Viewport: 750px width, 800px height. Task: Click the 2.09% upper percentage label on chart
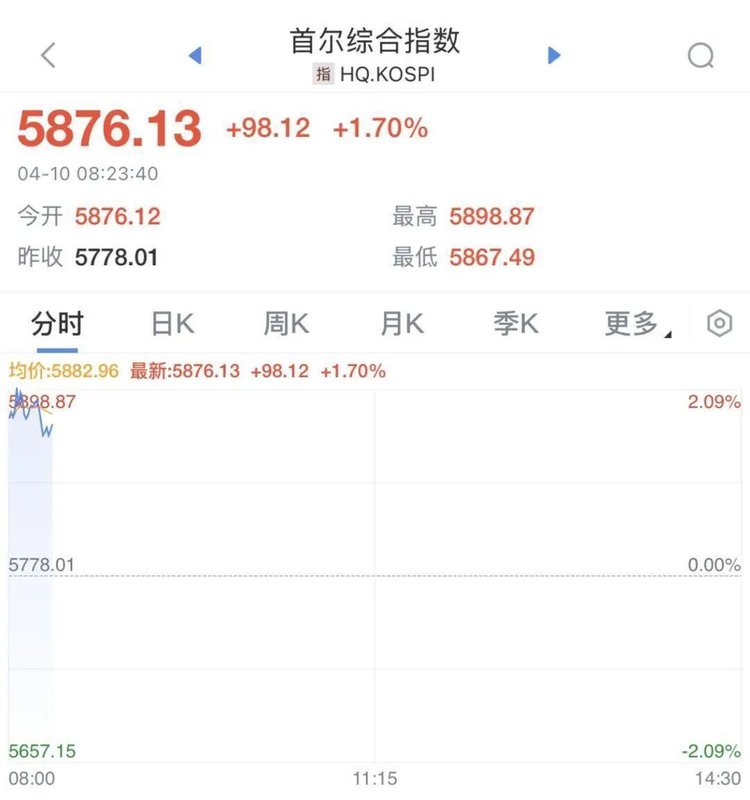714,402
